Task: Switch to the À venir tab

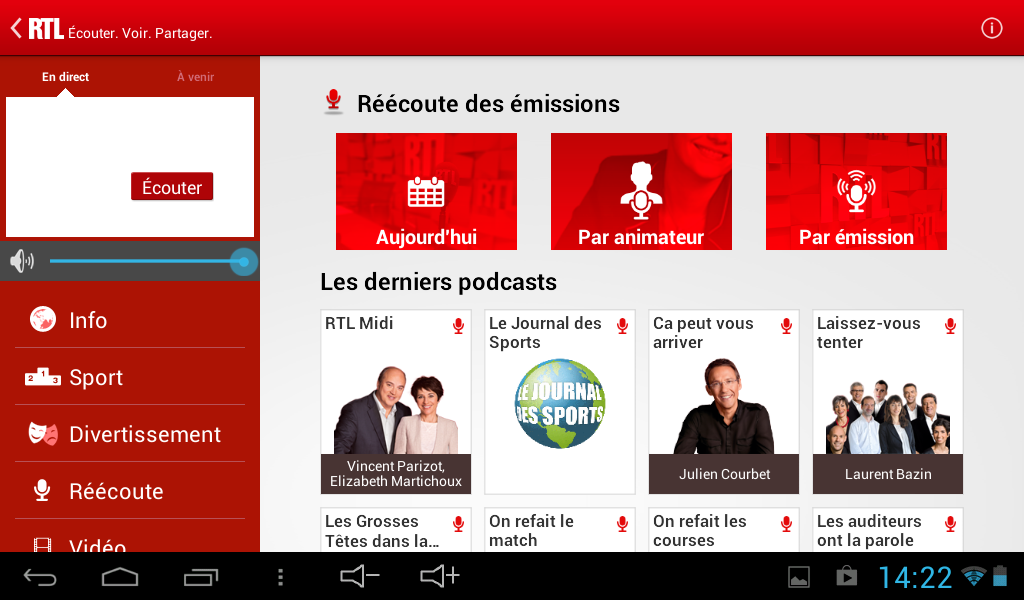Action: pos(195,77)
